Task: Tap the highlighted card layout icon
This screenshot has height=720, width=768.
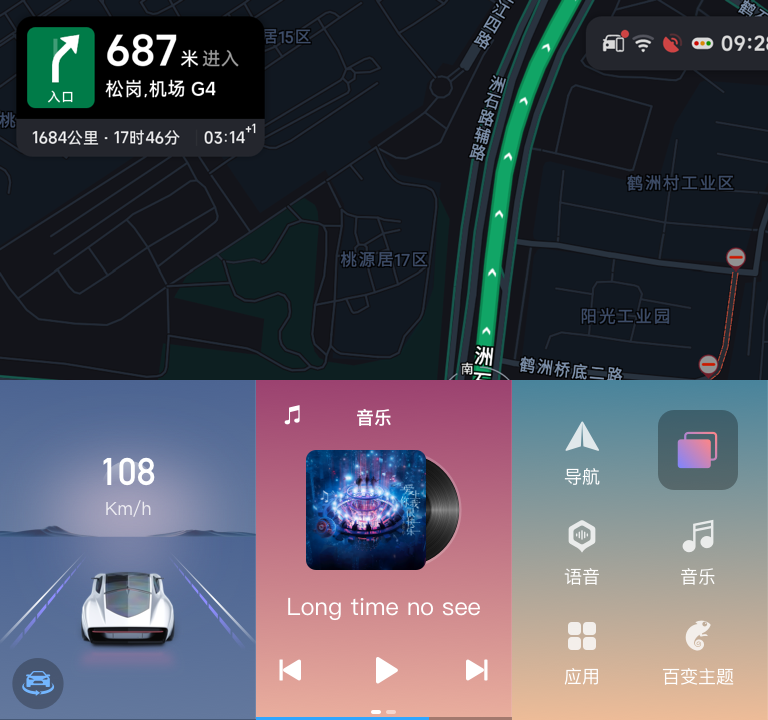Action: (697, 450)
